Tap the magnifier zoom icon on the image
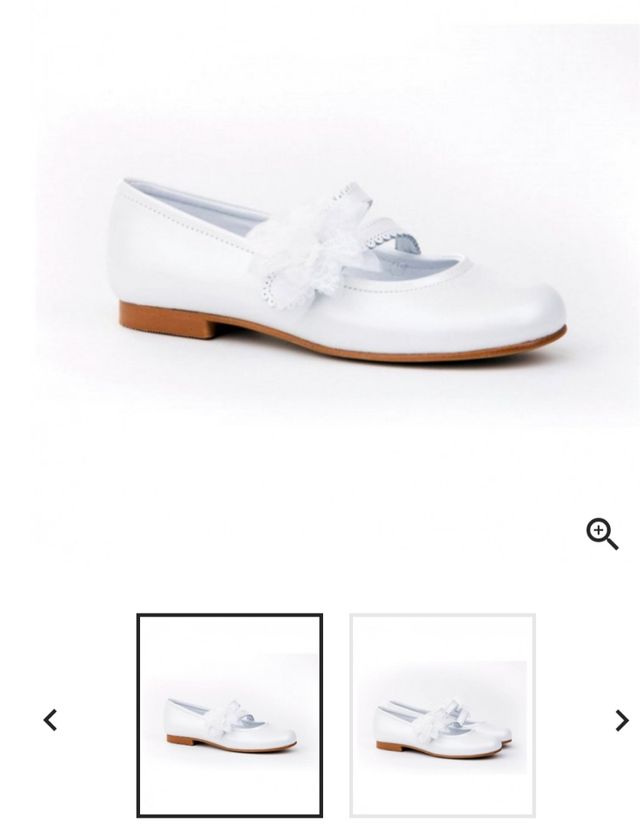The height and width of the screenshot is (832, 640). 602,535
